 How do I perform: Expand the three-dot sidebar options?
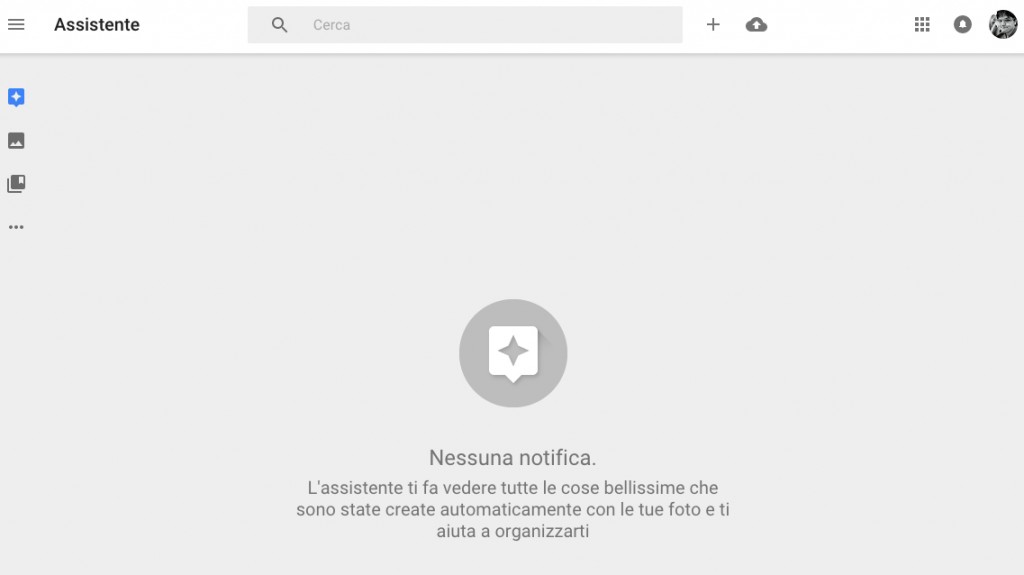[16, 227]
